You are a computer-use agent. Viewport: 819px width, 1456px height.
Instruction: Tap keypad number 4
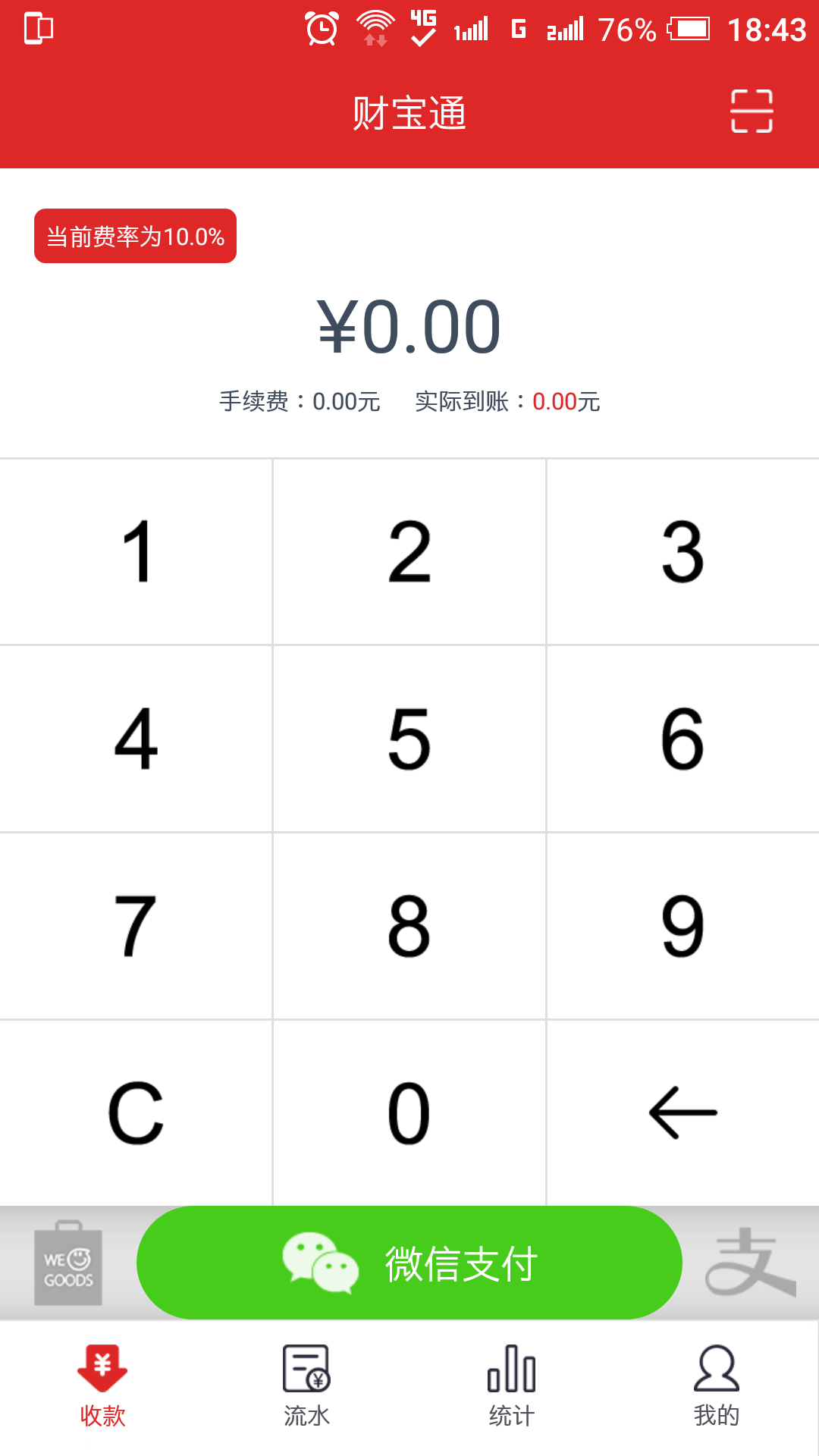pyautogui.click(x=136, y=739)
